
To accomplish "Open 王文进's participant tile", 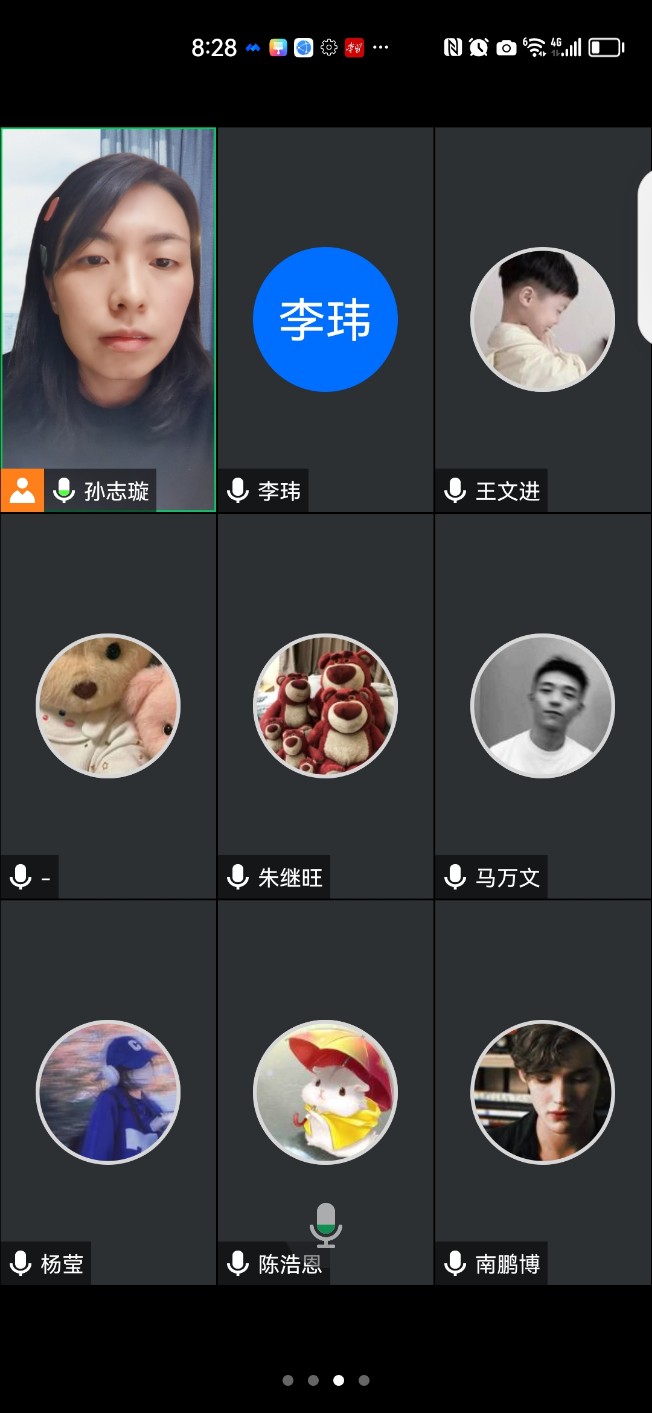I will pos(542,320).
